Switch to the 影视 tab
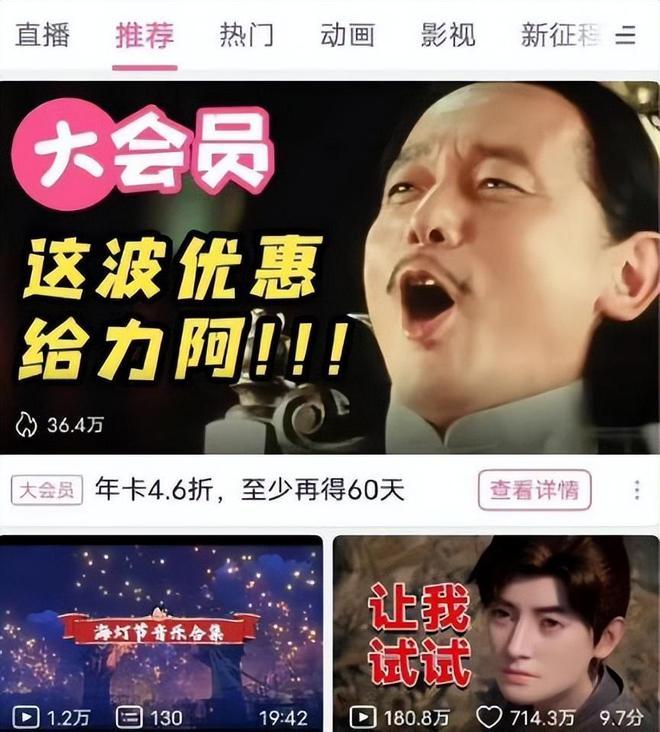Viewport: 660px width, 732px height. click(x=448, y=36)
